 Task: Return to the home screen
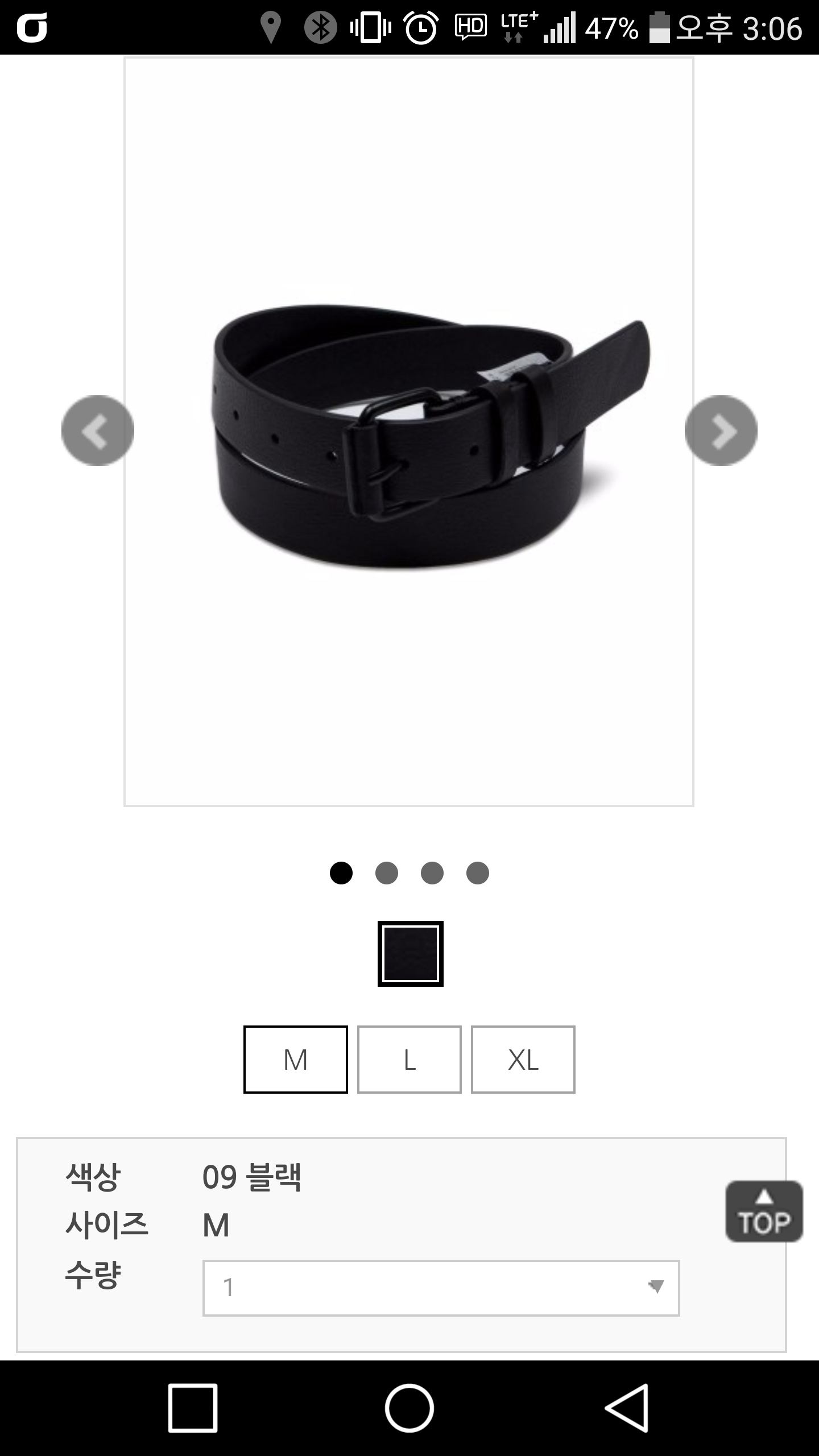click(x=409, y=1408)
